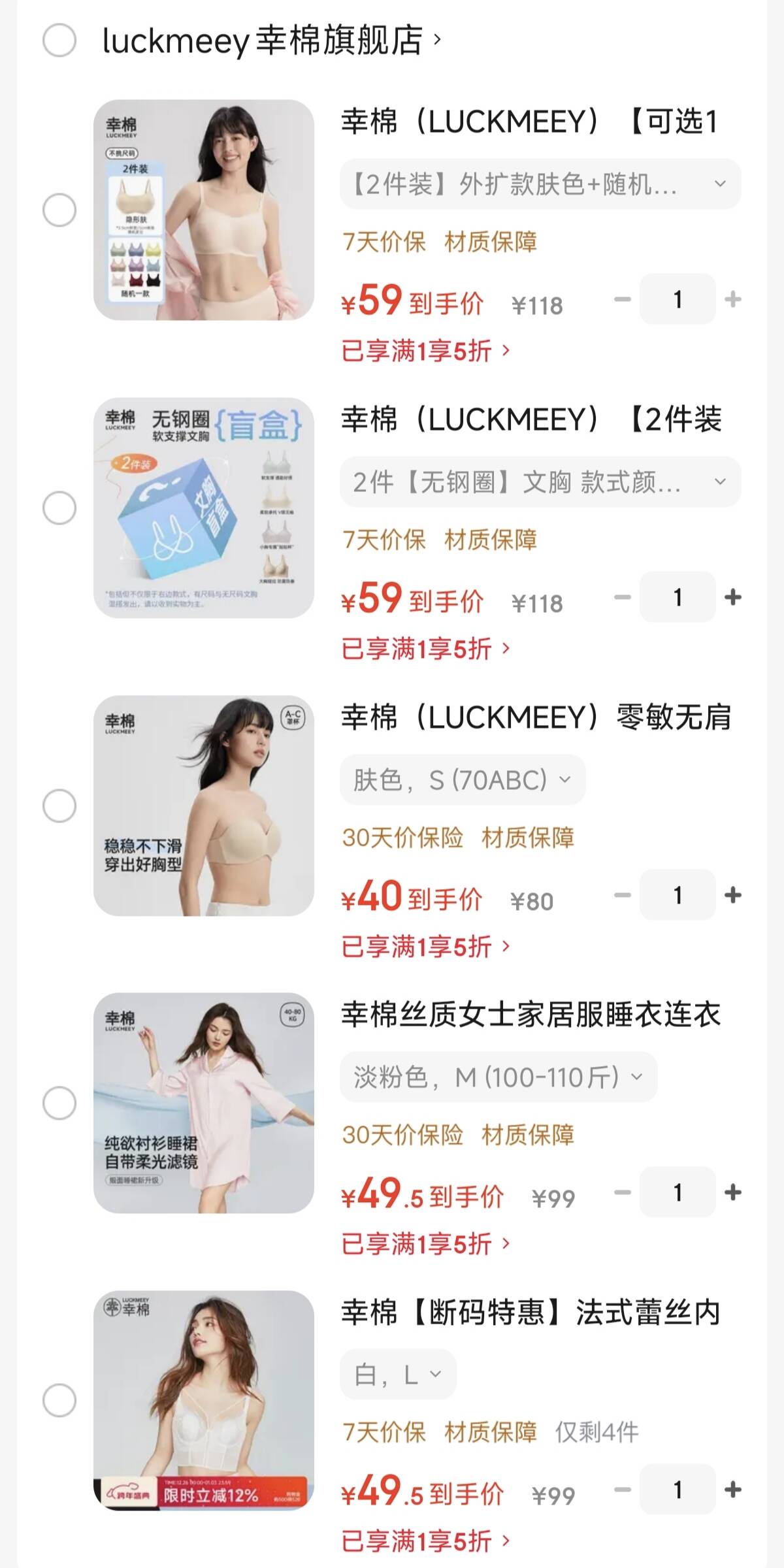Select all items from luckmeey幸棉旗舰店

(59, 40)
